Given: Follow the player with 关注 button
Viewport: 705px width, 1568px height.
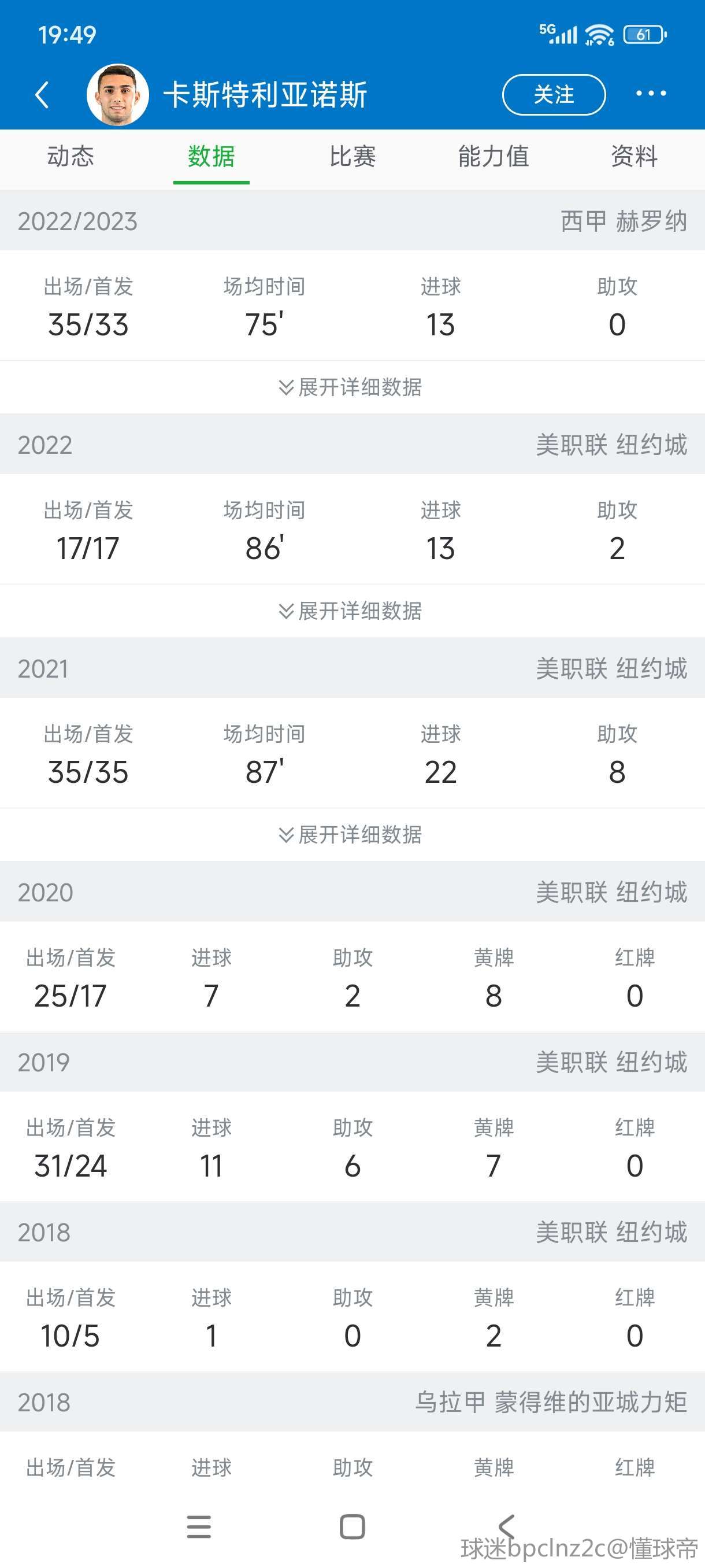Looking at the screenshot, I should 554,94.
